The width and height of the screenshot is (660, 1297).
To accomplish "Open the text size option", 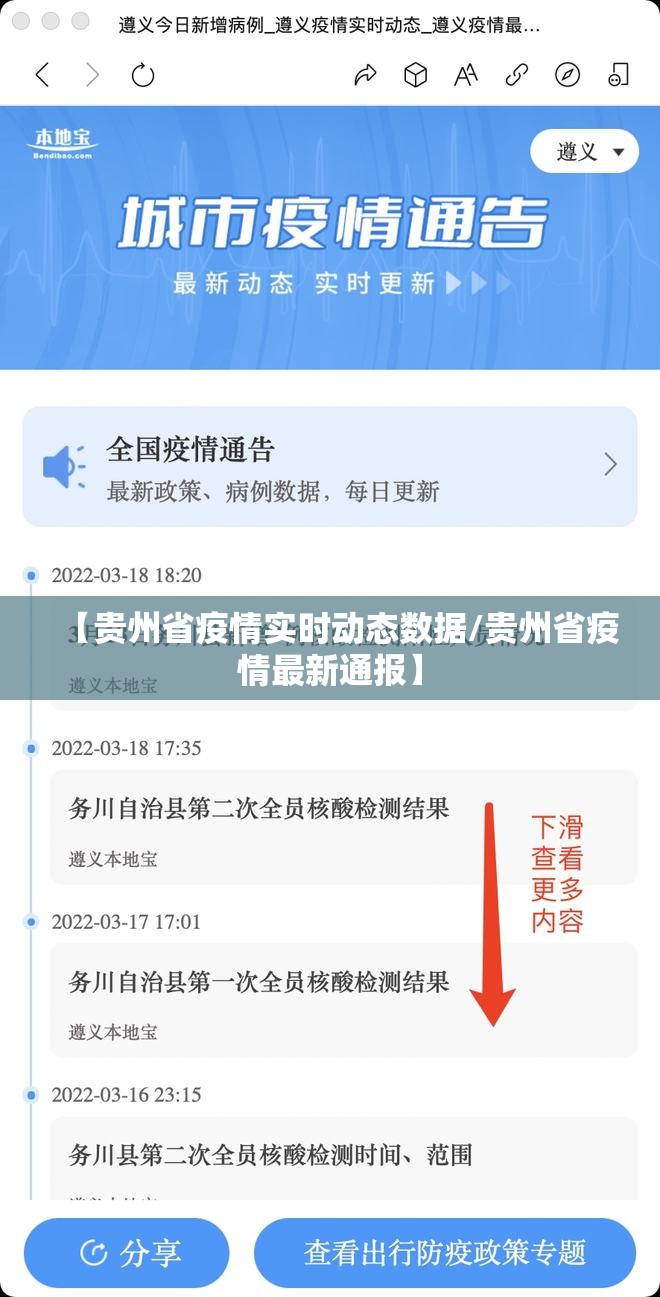I will click(x=466, y=75).
